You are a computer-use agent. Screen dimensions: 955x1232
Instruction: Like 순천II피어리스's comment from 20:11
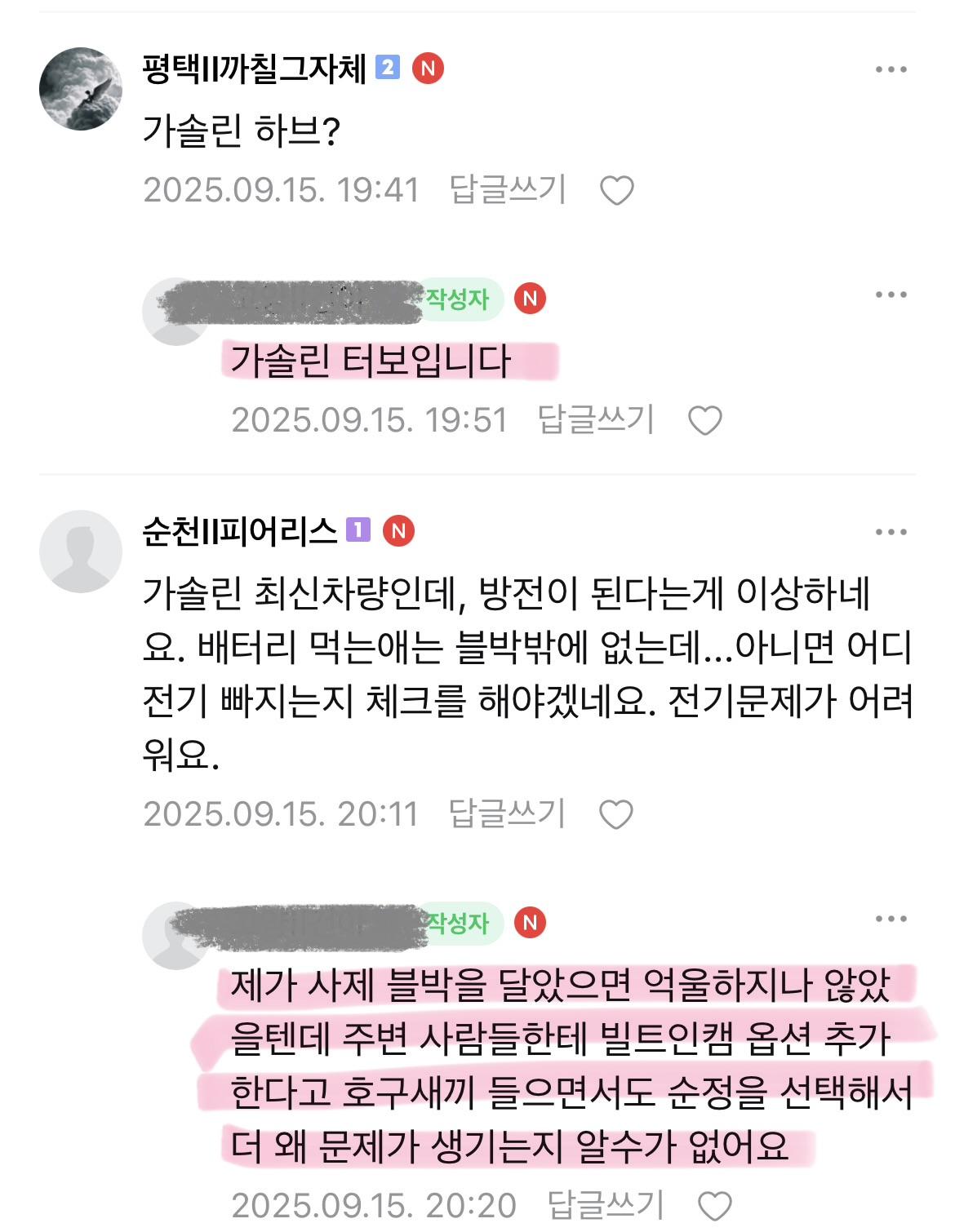[615, 814]
